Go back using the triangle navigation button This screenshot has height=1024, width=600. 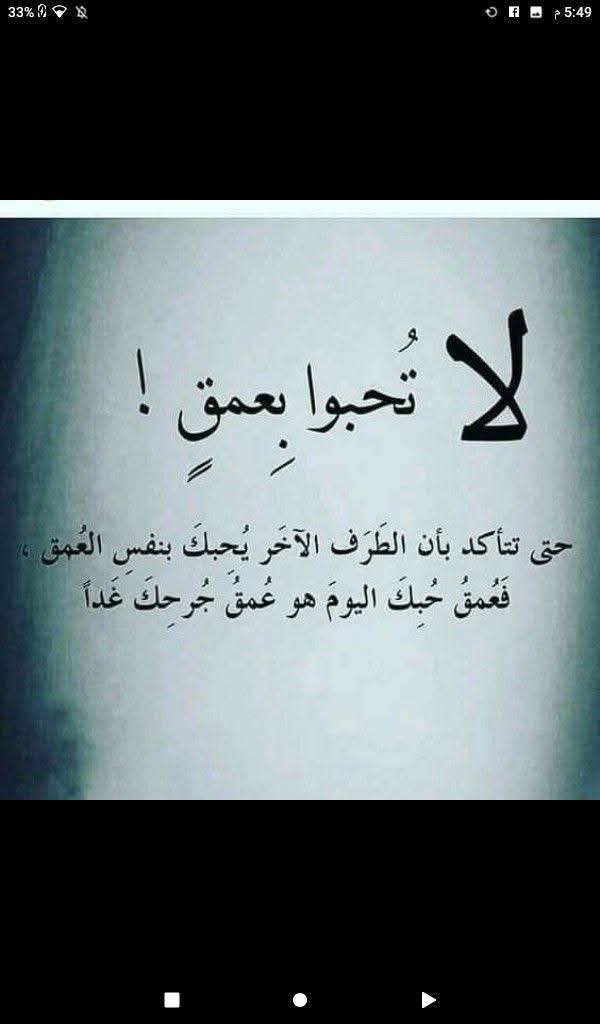click(428, 999)
